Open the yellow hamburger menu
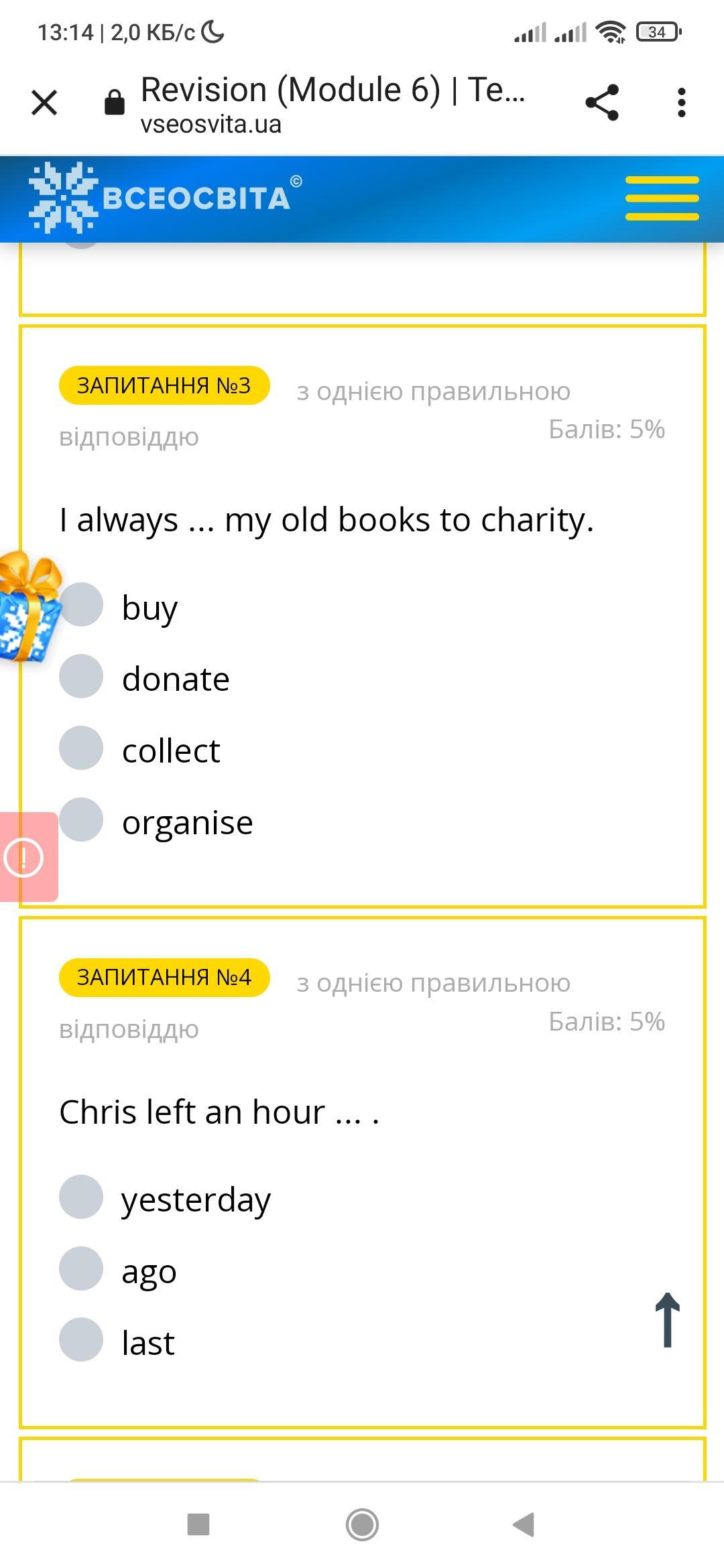Viewport: 724px width, 1568px height. pos(662,198)
